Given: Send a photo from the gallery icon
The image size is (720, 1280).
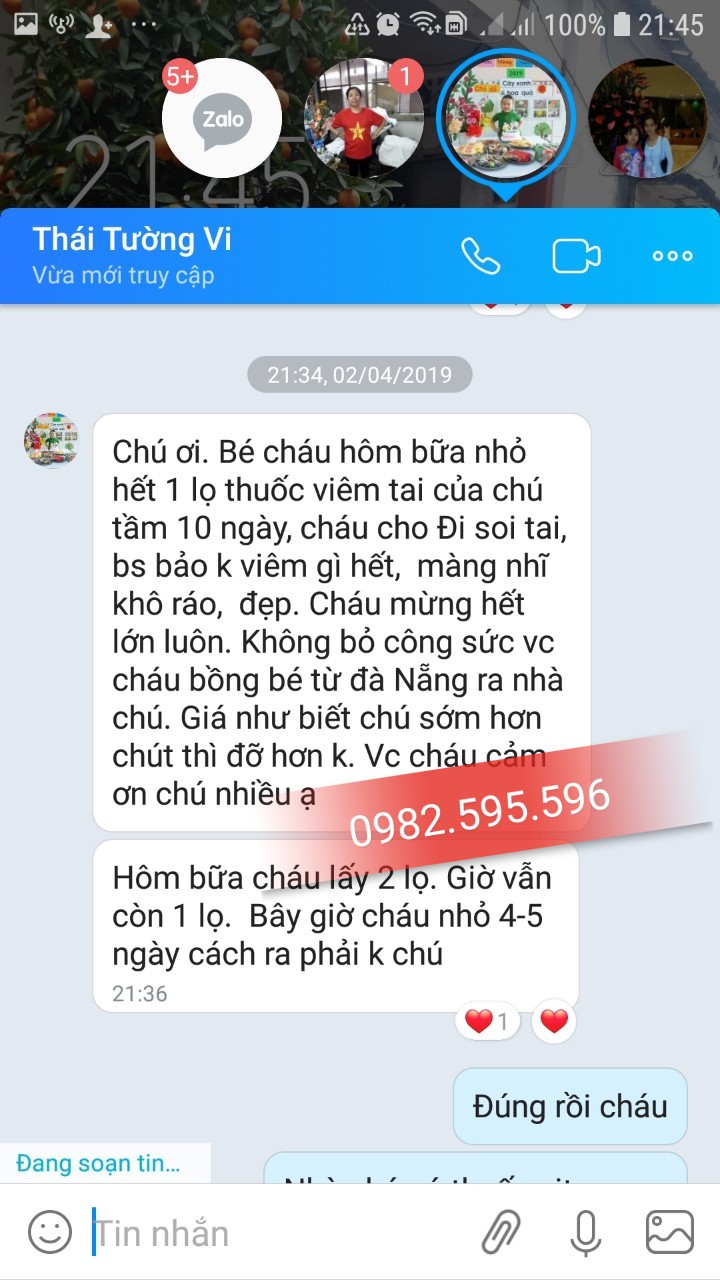Looking at the screenshot, I should [x=669, y=1232].
